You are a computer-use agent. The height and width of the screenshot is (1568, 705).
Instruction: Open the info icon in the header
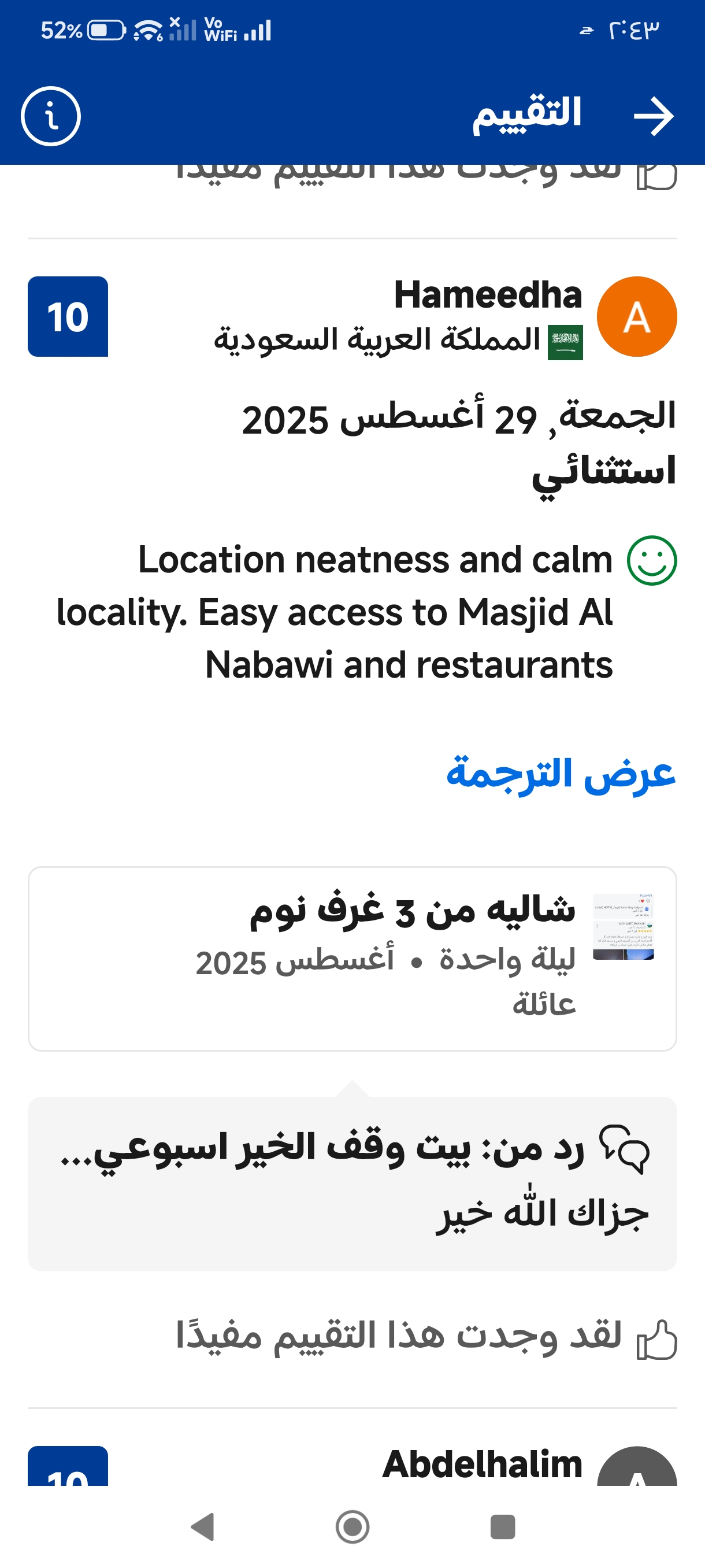click(x=51, y=116)
